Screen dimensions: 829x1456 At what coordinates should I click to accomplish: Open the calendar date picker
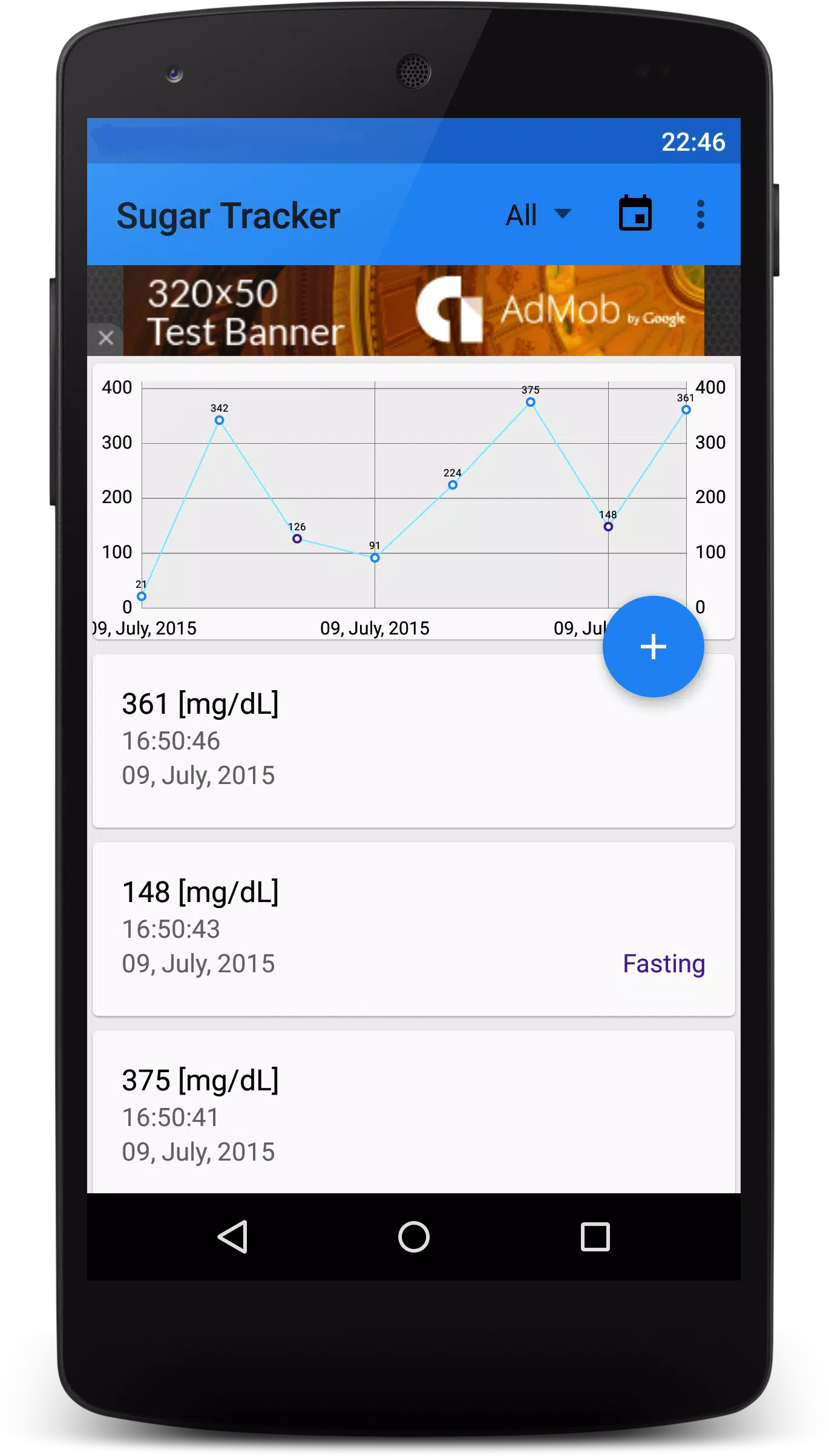tap(635, 213)
